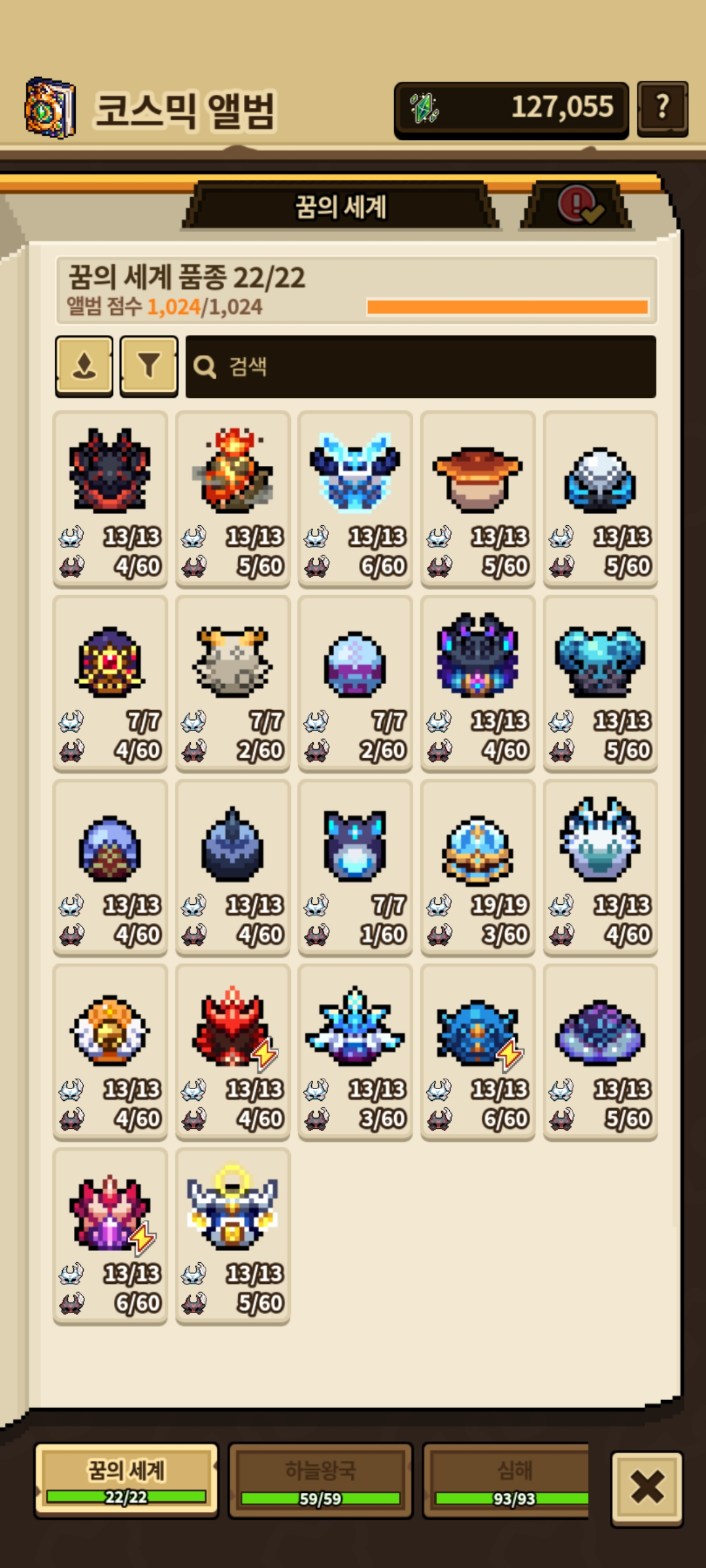Open the 1/60 dark blue cat-eared egg
Screen dimensions: 706x1568
click(355, 868)
